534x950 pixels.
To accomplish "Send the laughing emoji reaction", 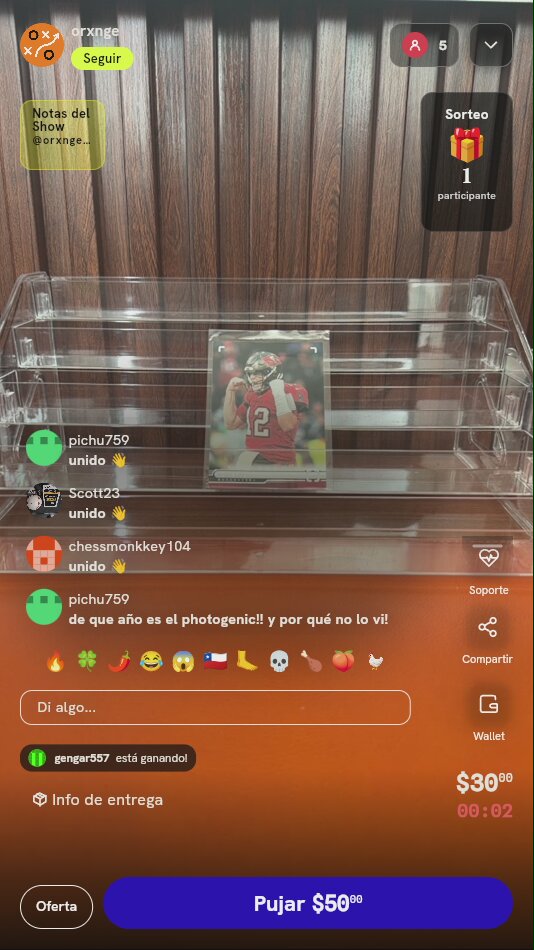I will [151, 662].
